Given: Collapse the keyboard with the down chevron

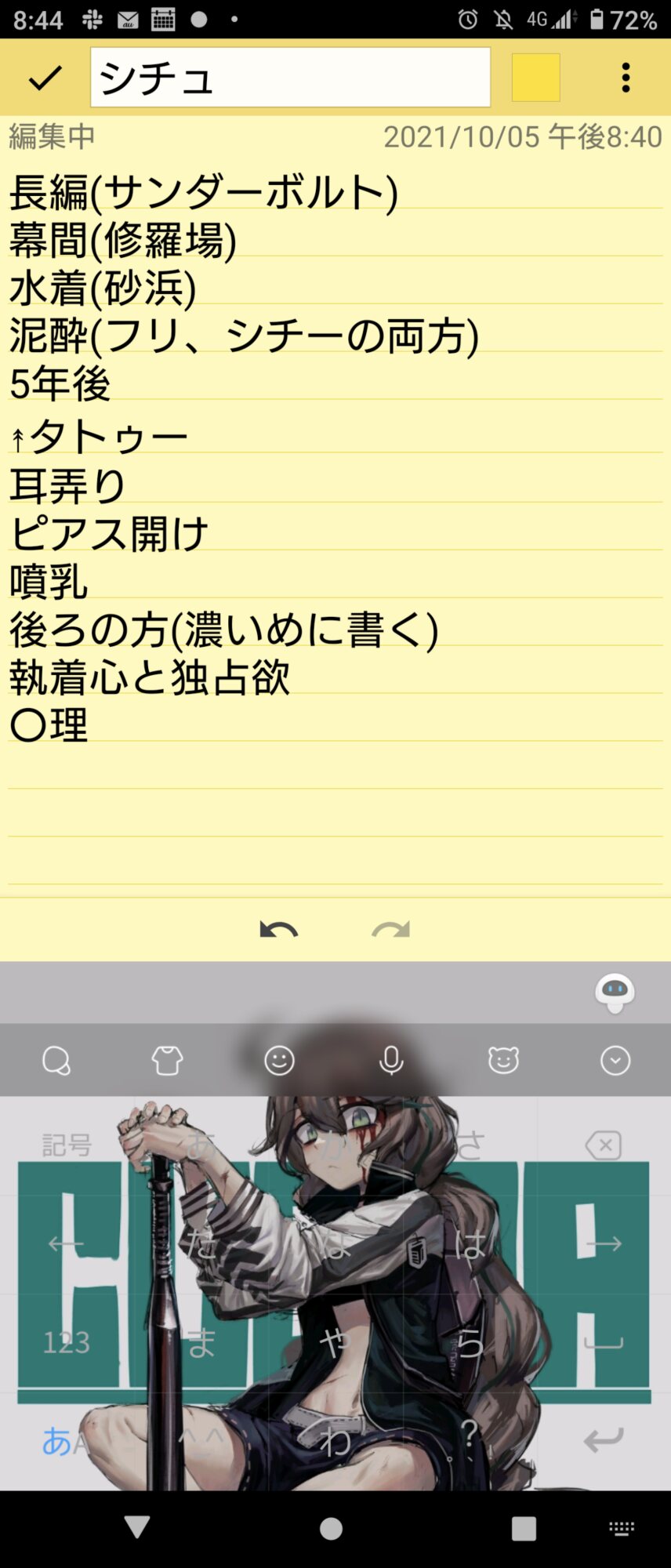Looking at the screenshot, I should [615, 1061].
